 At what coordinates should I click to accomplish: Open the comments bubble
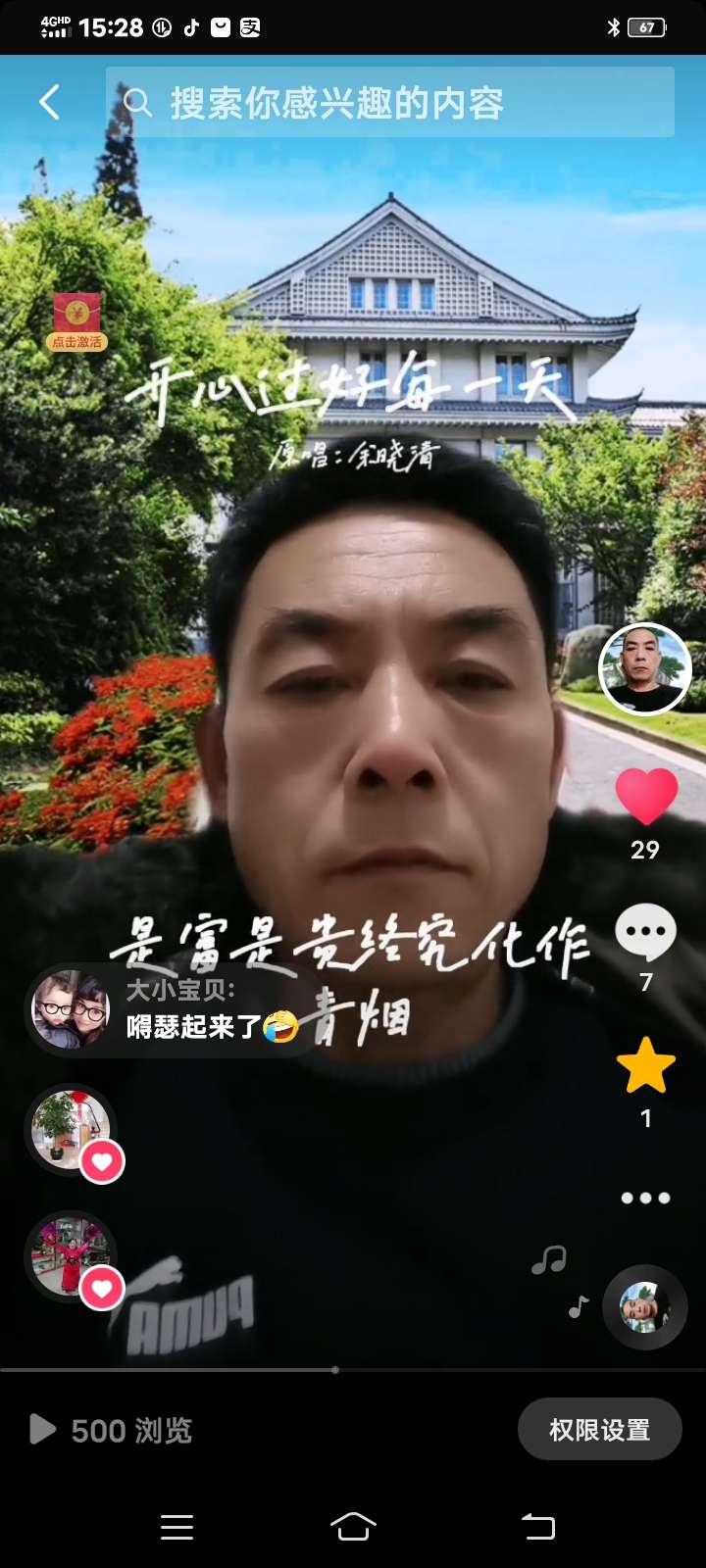click(645, 934)
